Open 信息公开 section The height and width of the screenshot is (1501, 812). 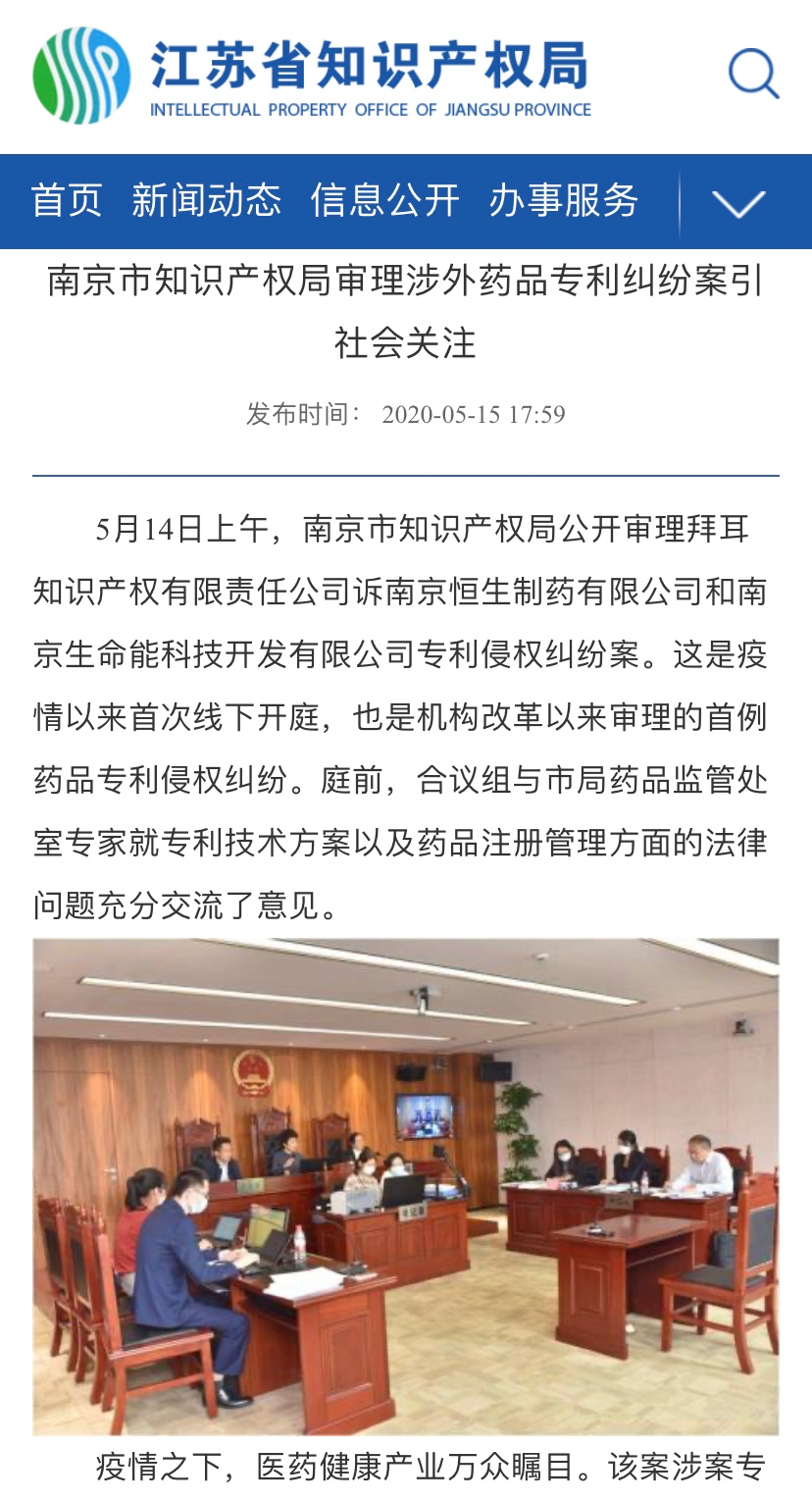[x=384, y=201]
